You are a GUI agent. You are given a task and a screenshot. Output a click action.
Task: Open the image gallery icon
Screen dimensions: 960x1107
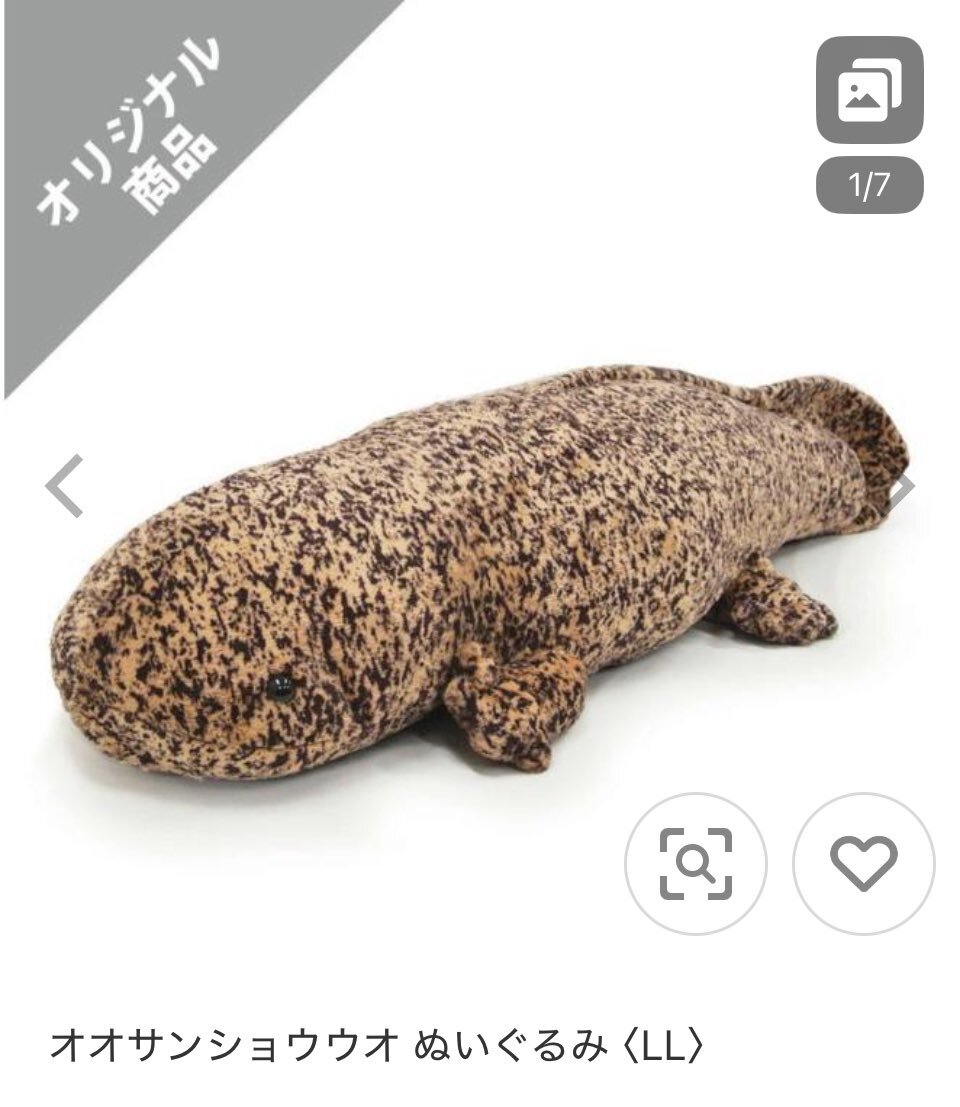868,90
